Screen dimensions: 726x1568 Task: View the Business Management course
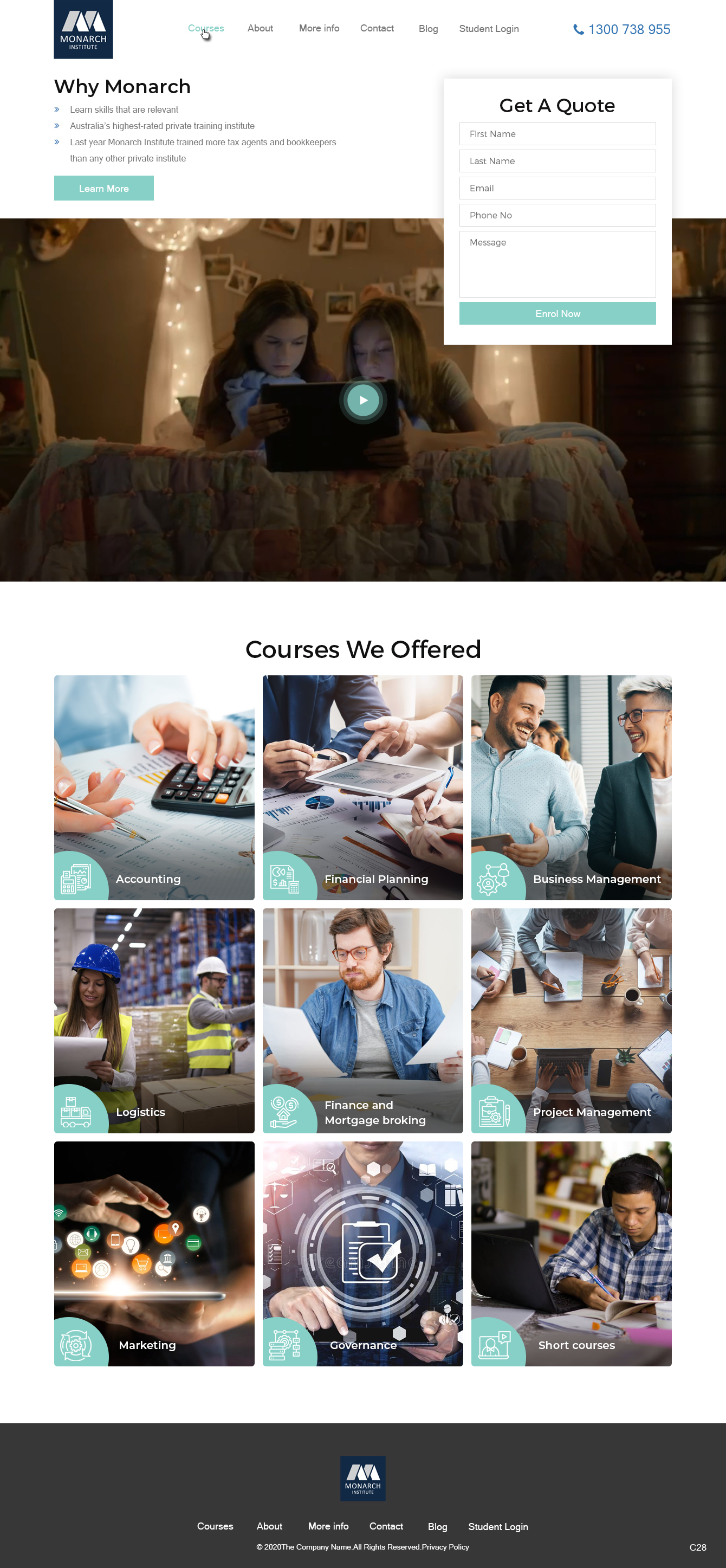click(x=571, y=787)
